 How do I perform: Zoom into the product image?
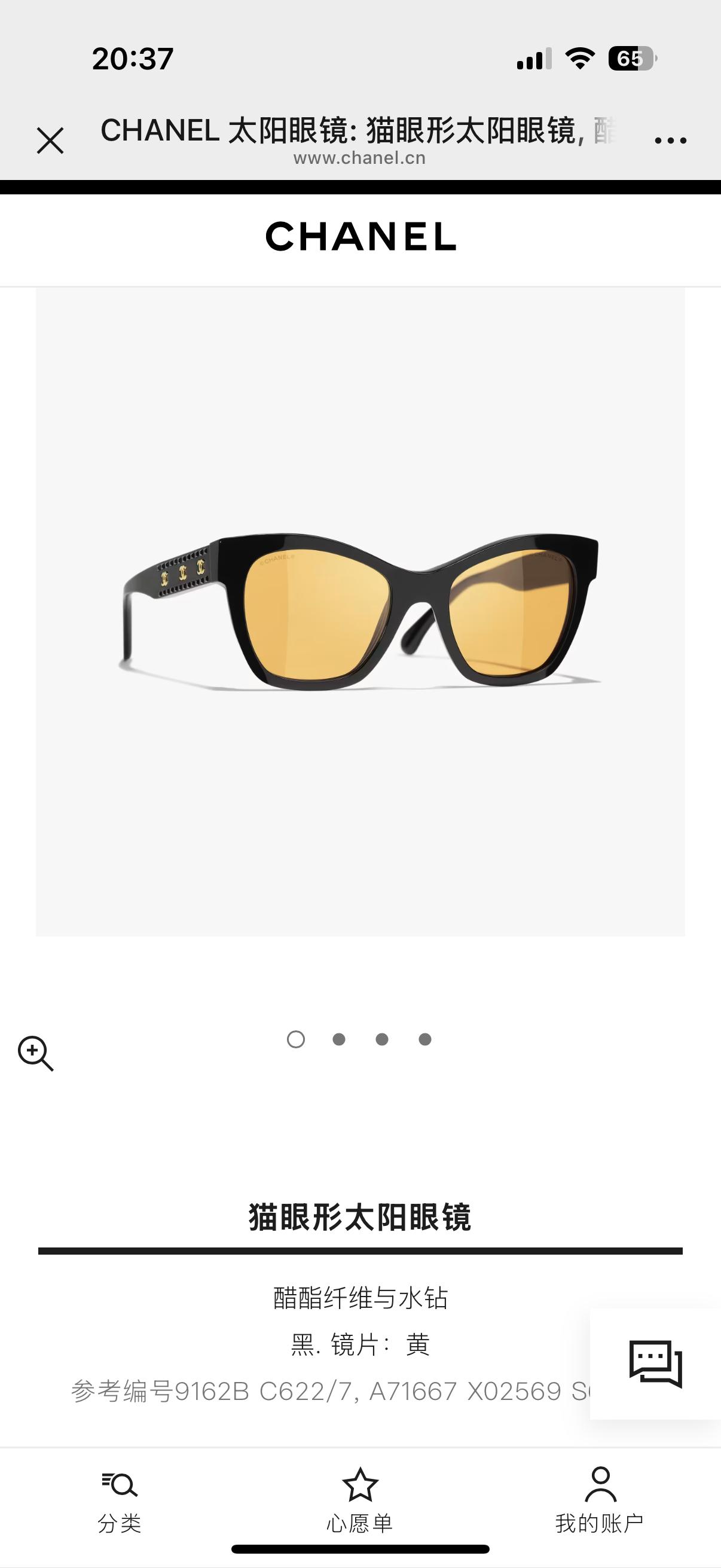(36, 1053)
